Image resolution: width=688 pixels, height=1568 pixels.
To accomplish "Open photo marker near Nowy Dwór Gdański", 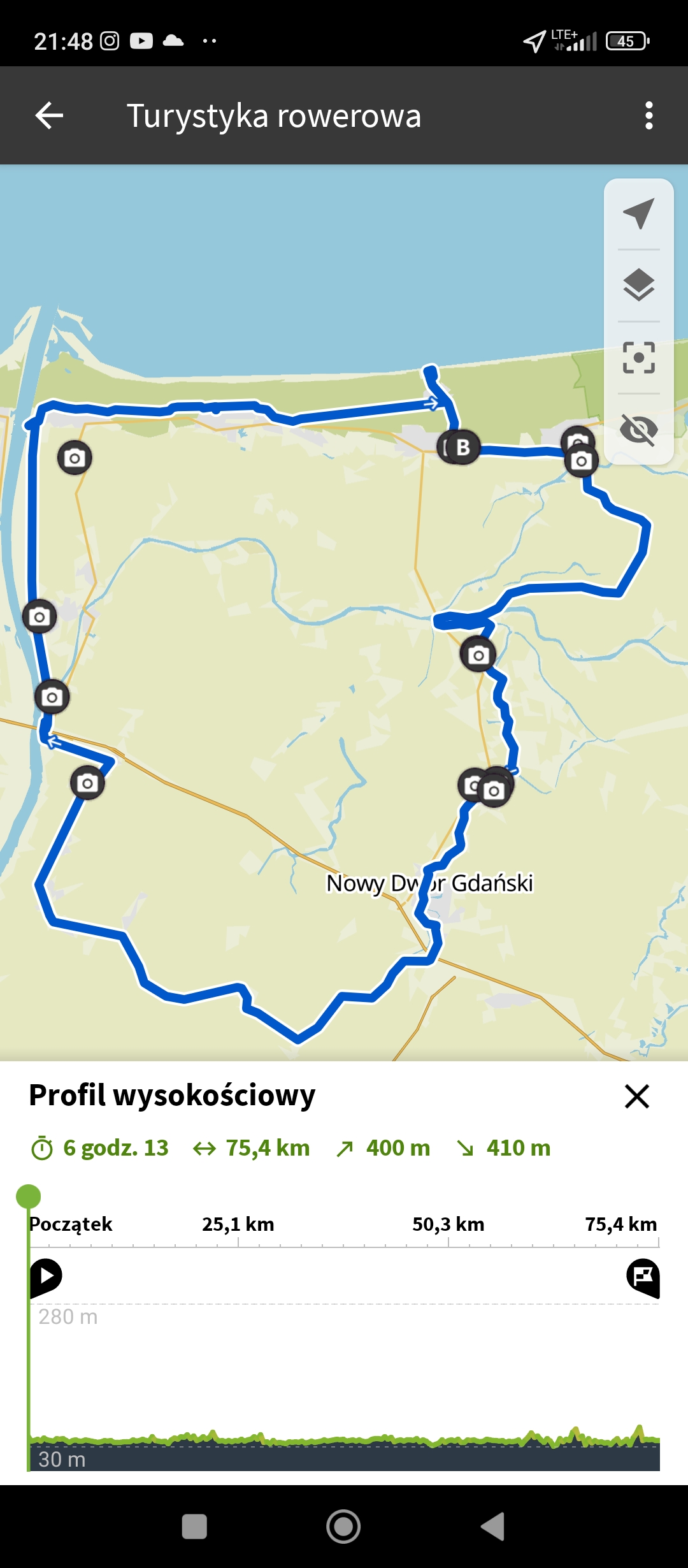I will pos(494,791).
